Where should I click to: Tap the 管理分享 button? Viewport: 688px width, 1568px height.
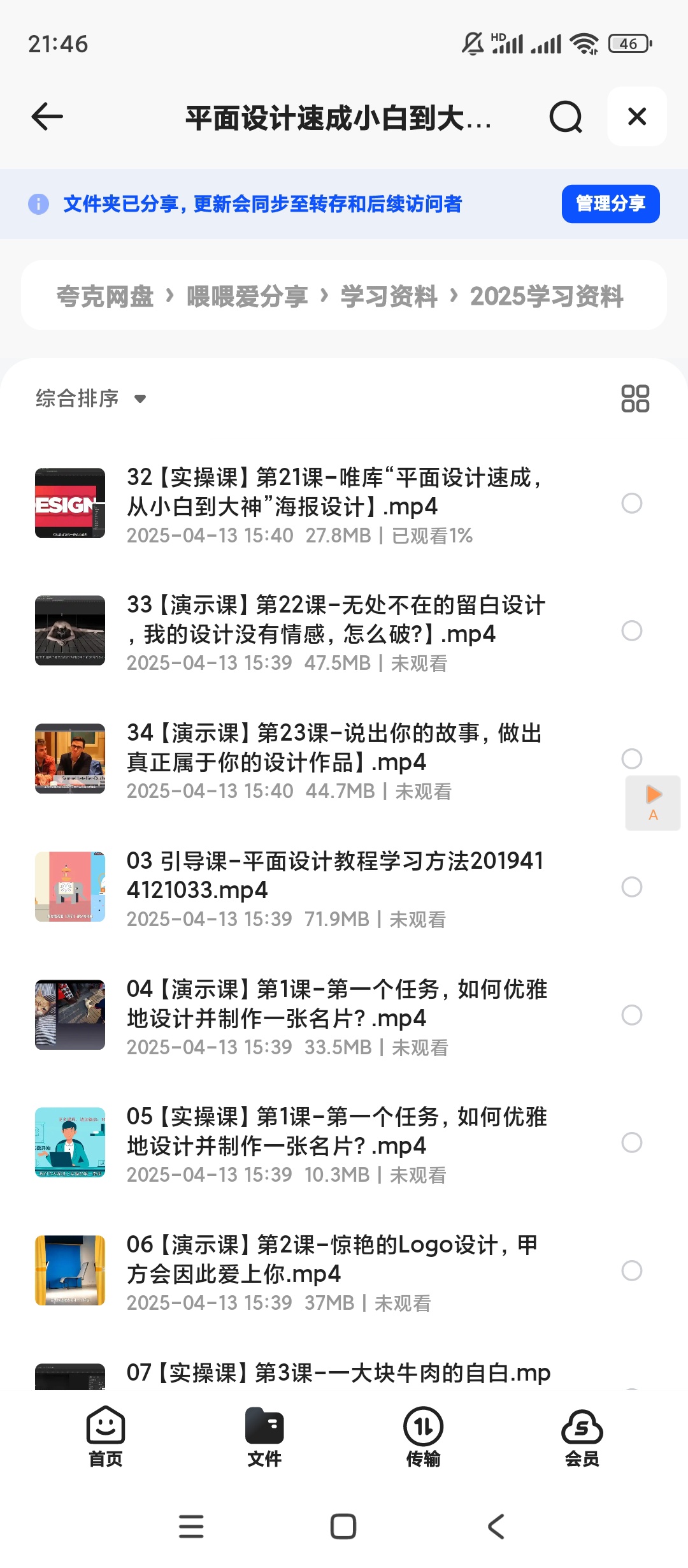610,204
